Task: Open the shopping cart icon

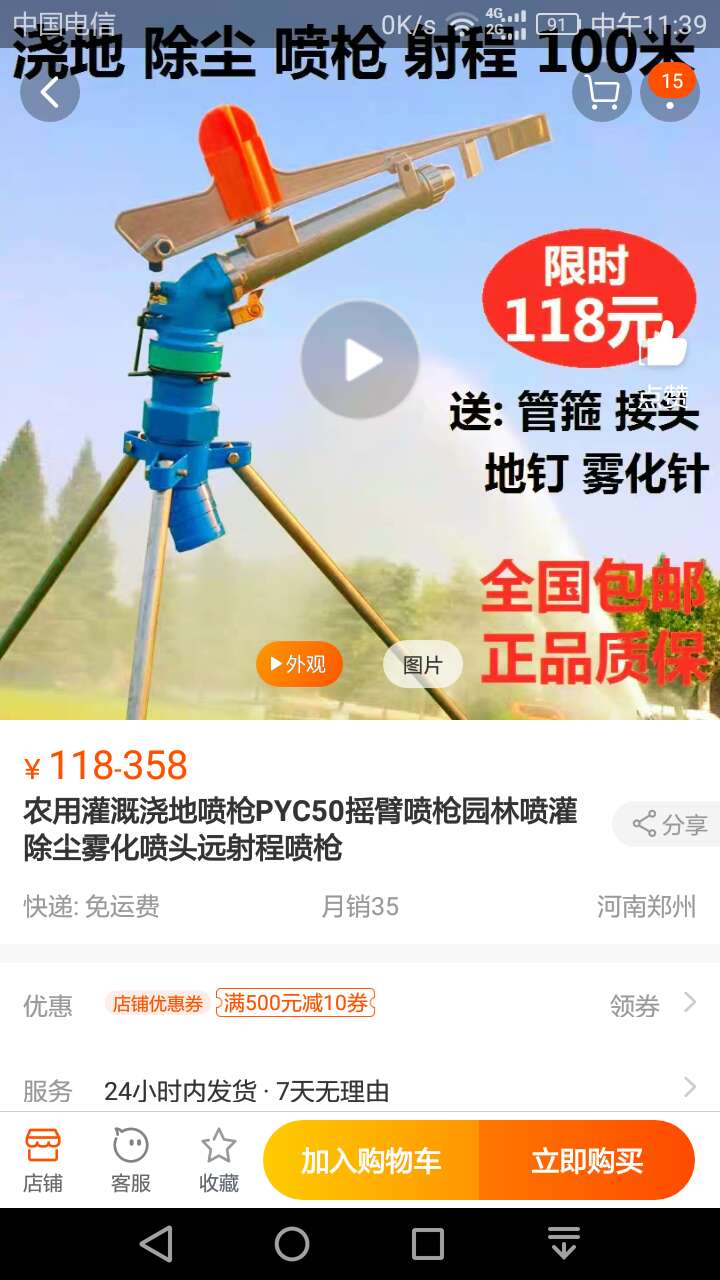Action: coord(602,92)
